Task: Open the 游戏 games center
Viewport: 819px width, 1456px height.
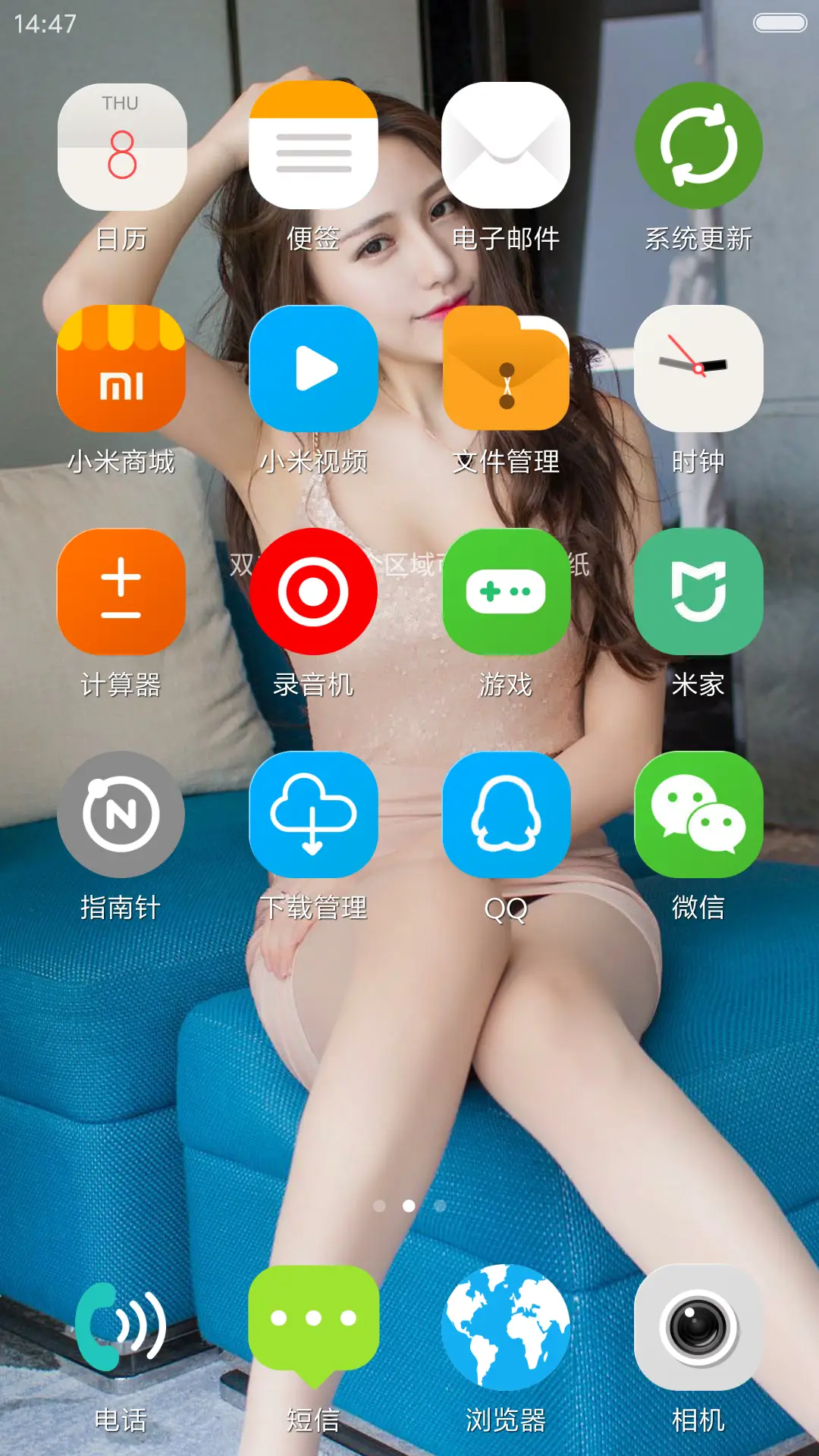Action: click(x=506, y=591)
